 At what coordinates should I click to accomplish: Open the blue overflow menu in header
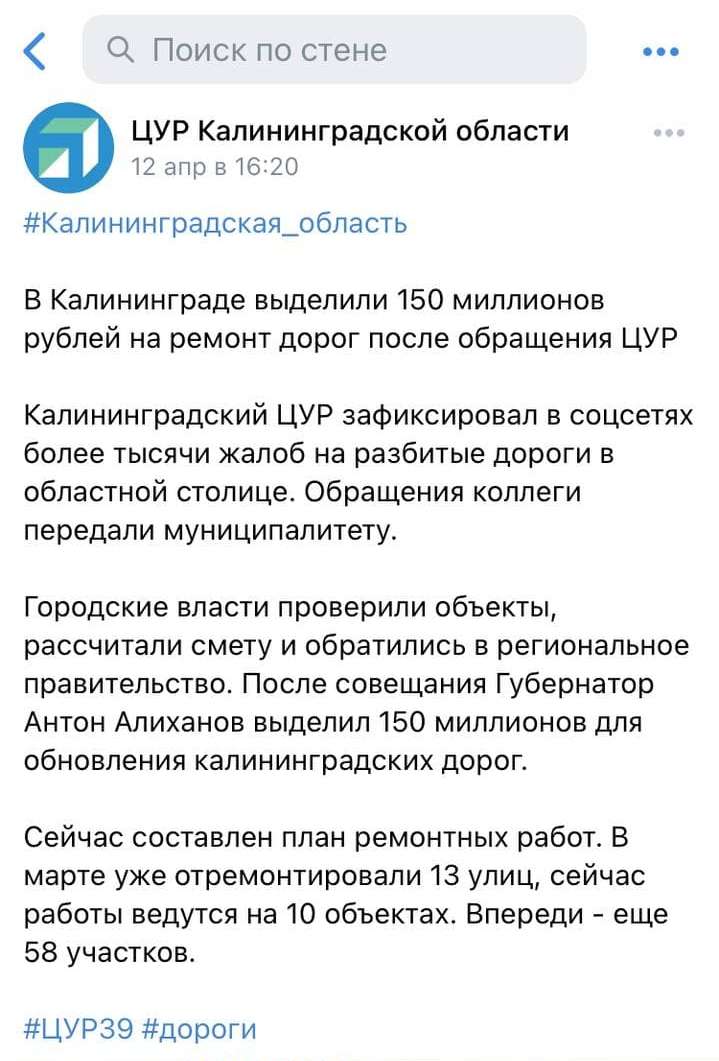pos(660,52)
